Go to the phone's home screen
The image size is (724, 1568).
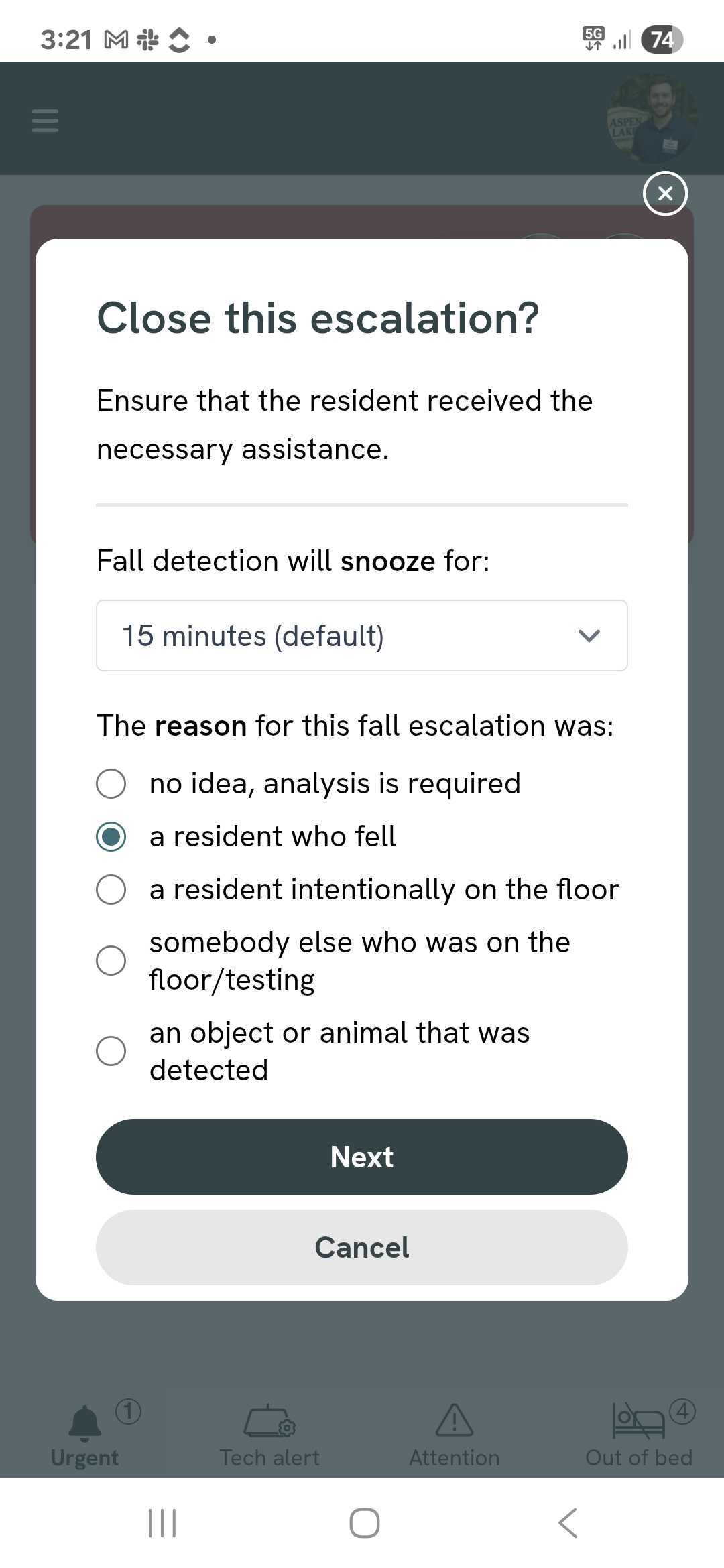point(364,1523)
